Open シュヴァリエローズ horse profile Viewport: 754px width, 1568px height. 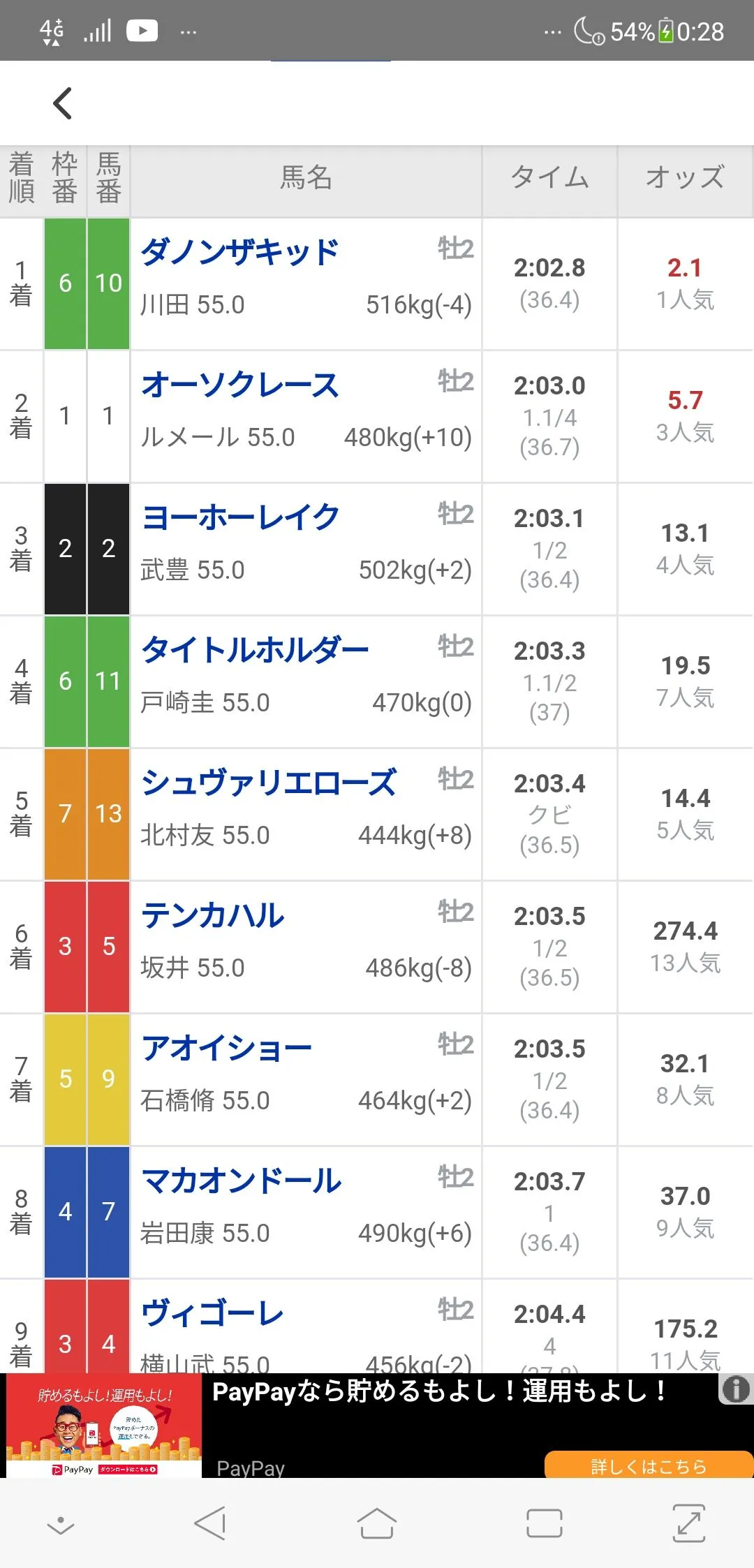(x=269, y=783)
